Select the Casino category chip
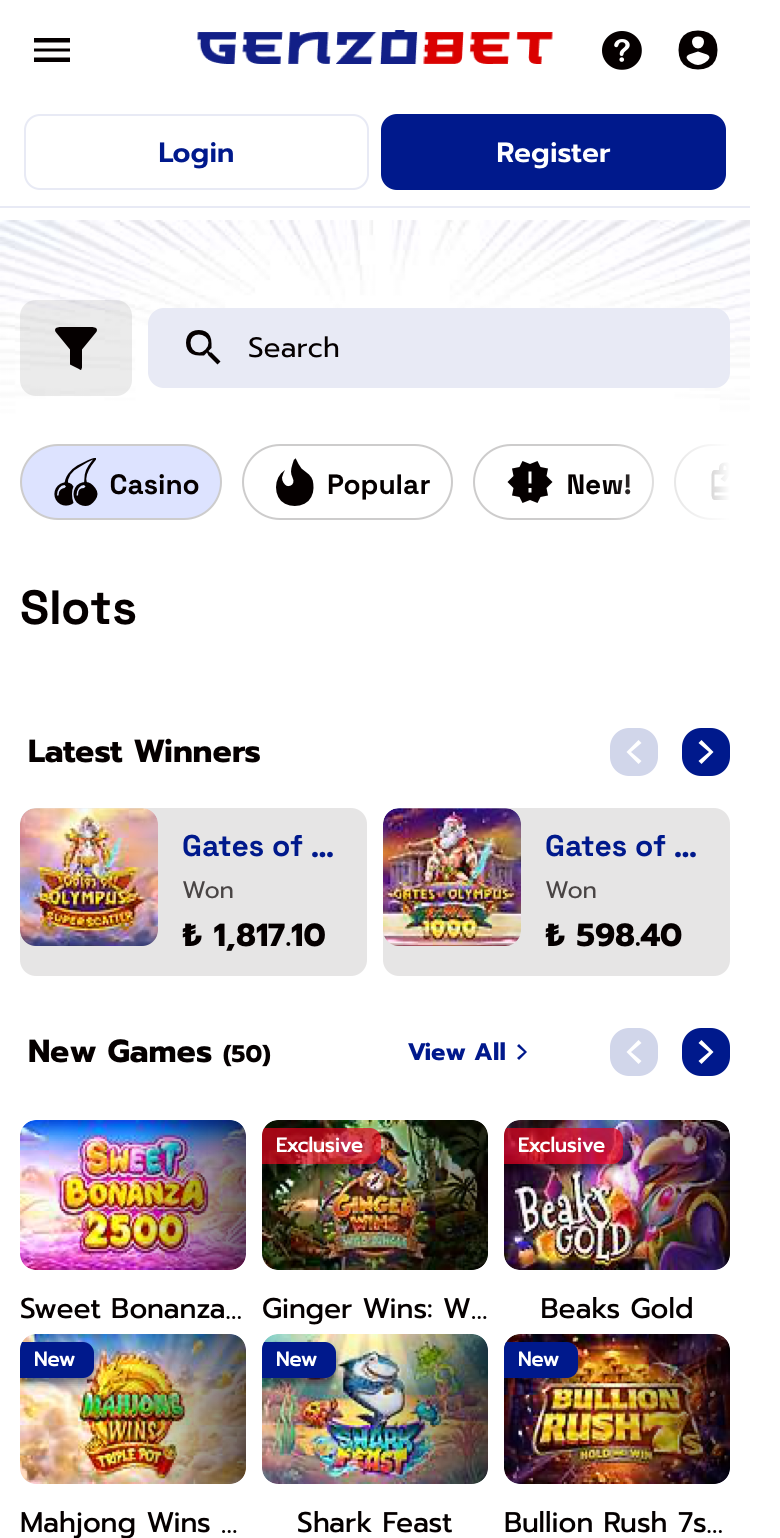Screen dimensions: 780x1538 pyautogui.click(x=121, y=483)
